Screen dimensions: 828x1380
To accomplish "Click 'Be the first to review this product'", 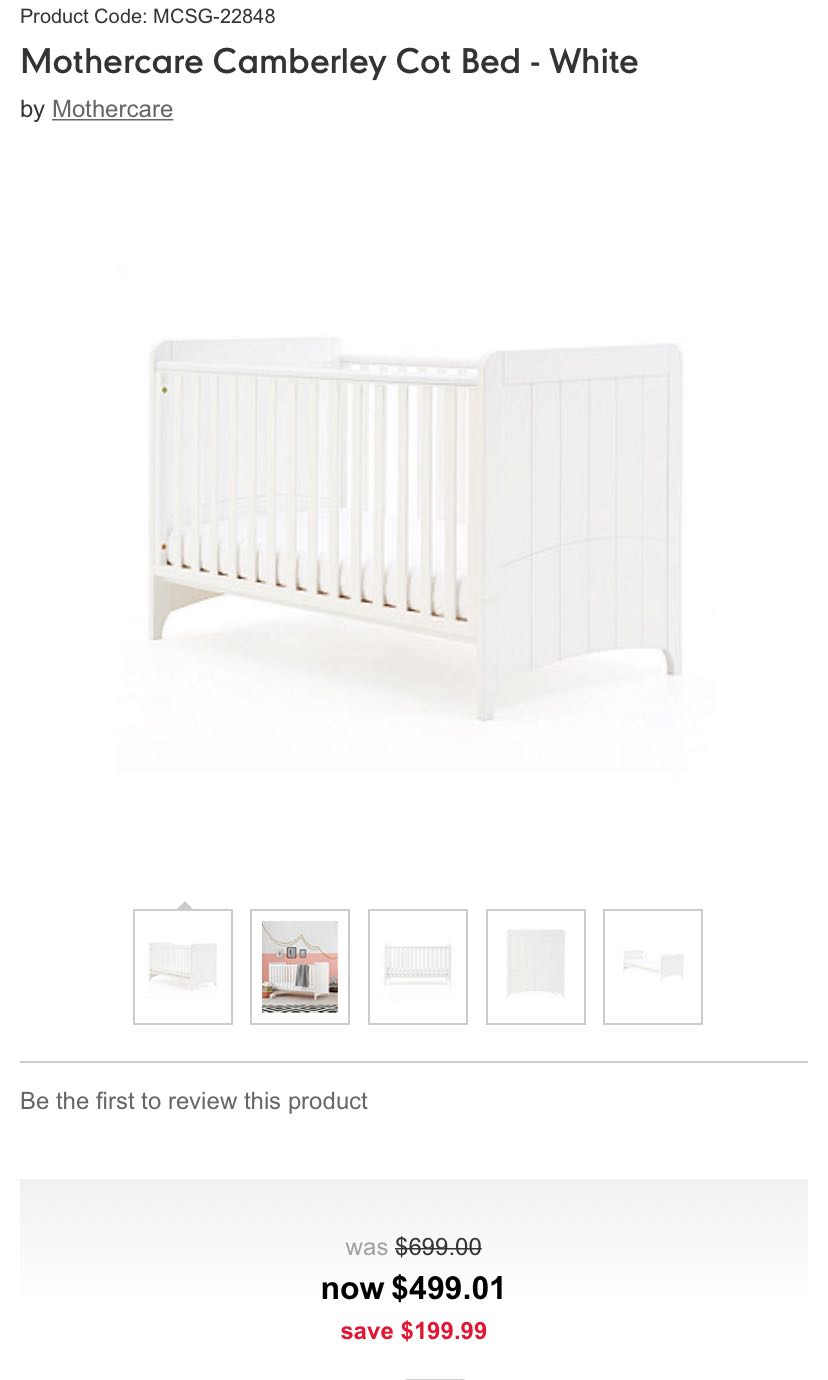I will (x=193, y=1101).
